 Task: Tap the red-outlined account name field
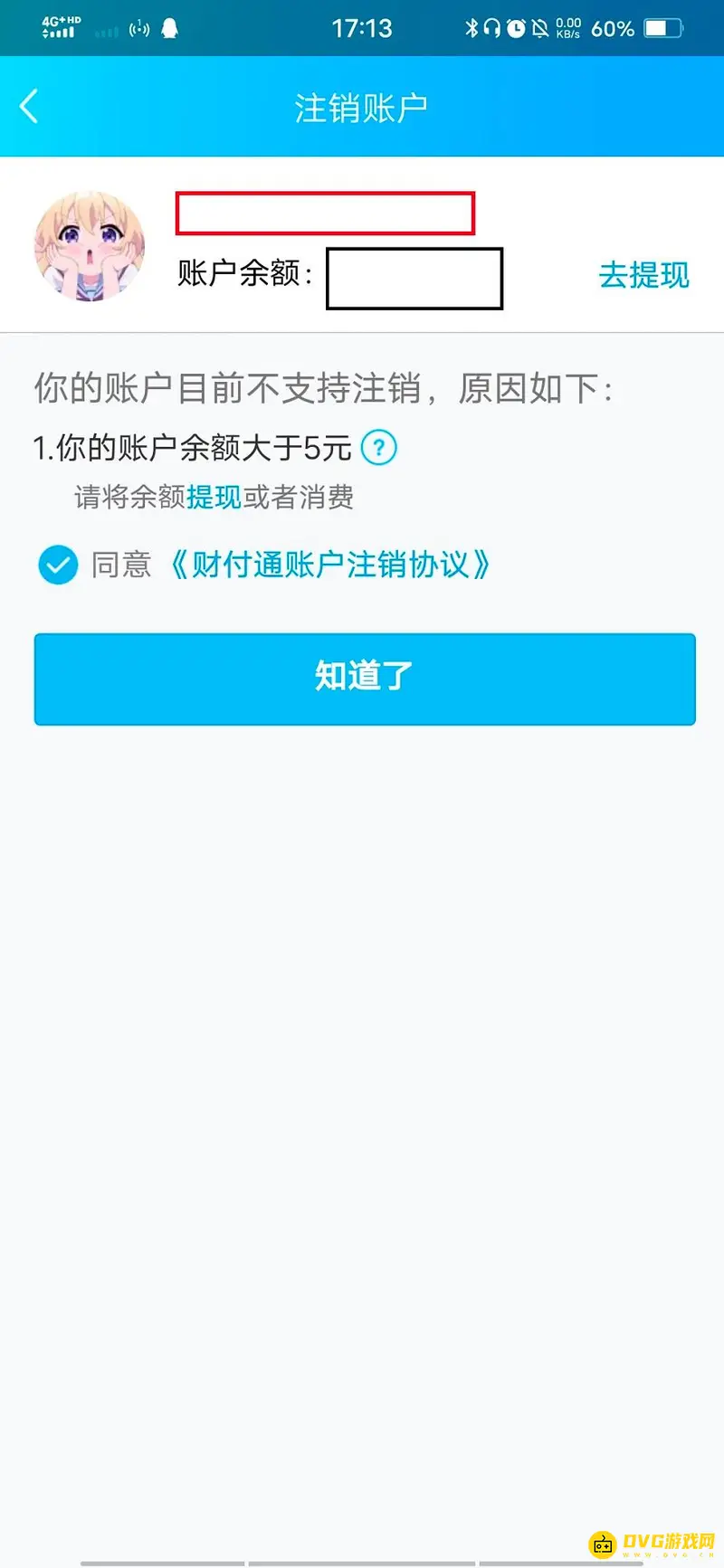[x=326, y=215]
